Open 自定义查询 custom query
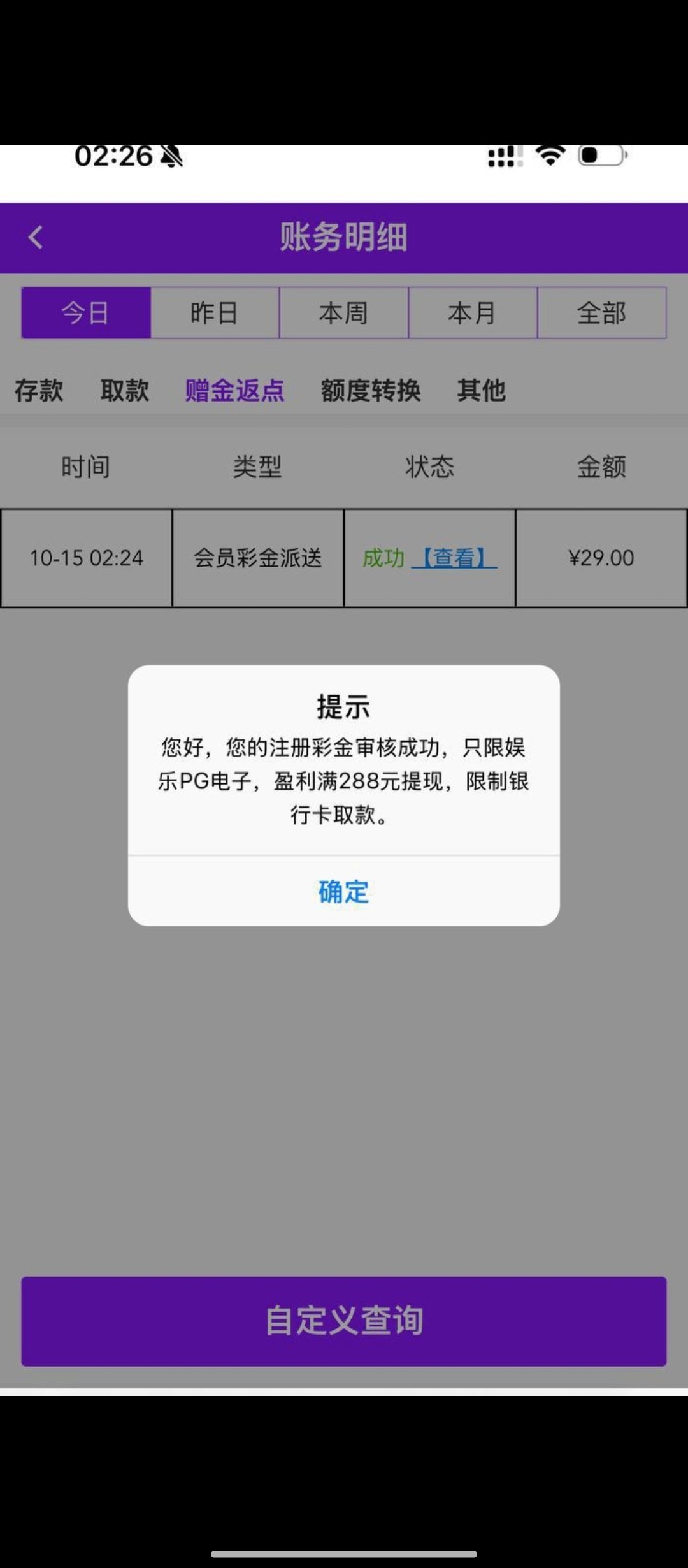Screen dimensions: 688x1568 click(343, 1321)
